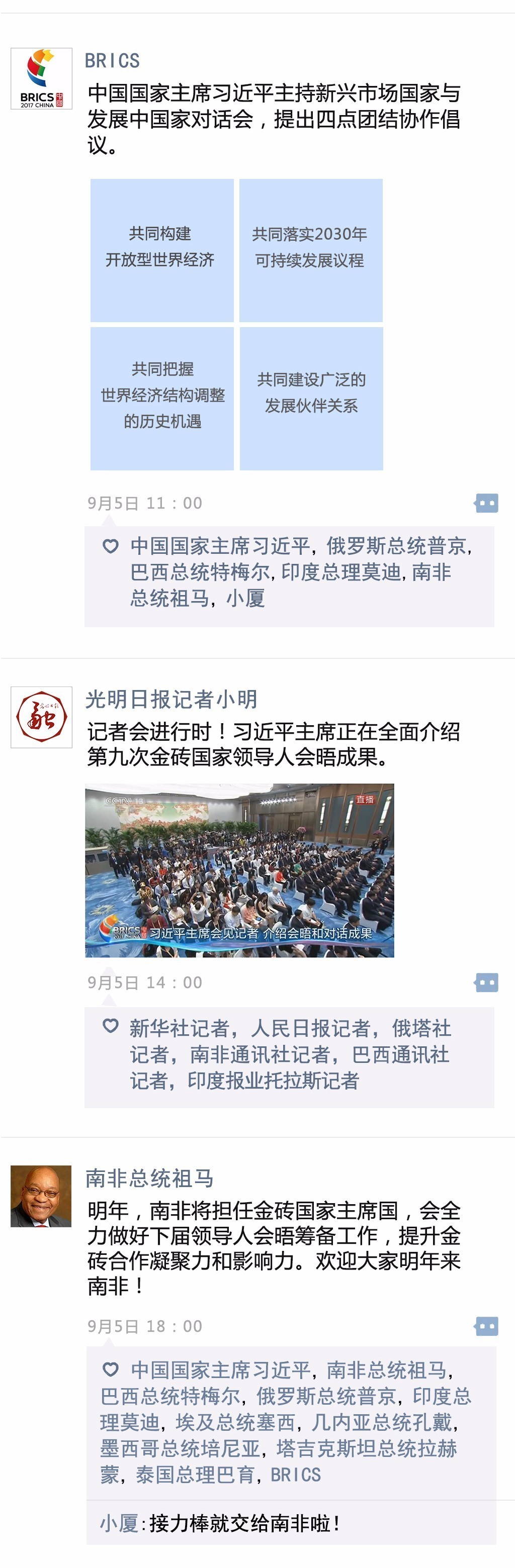Open 南非总统祖马's profile photo
The image size is (515, 1568).
[x=41, y=1196]
